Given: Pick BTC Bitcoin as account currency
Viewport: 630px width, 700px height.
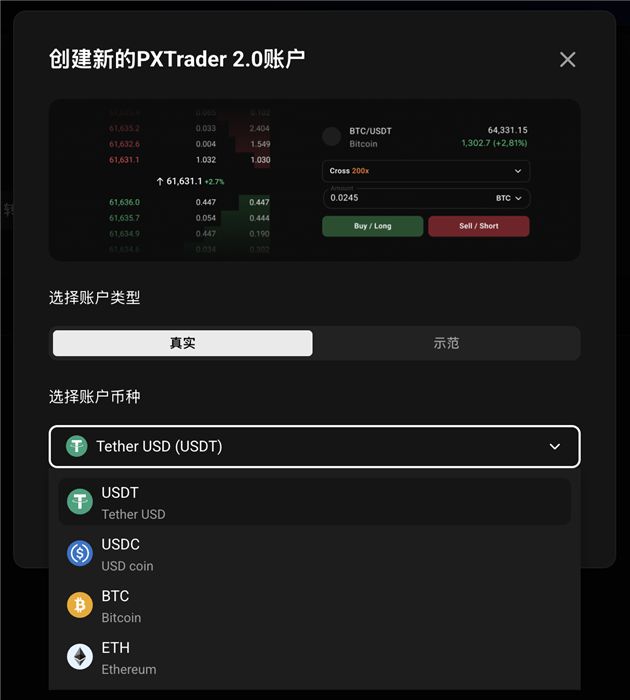Looking at the screenshot, I should click(314, 606).
